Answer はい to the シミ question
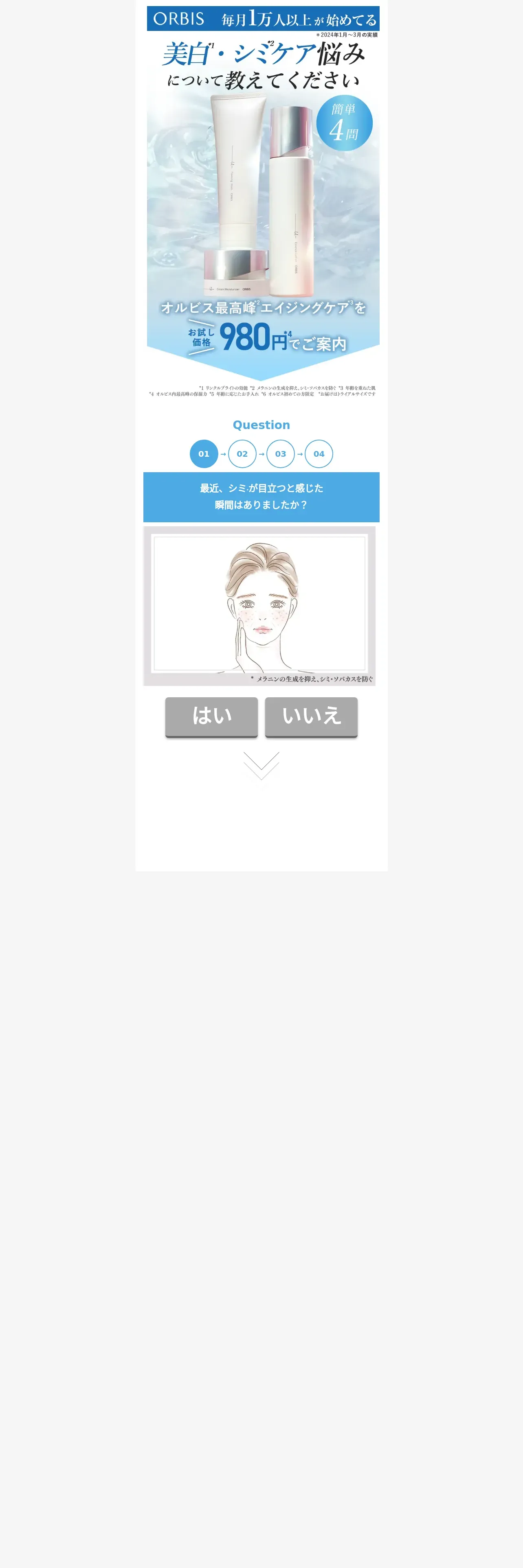 point(211,716)
